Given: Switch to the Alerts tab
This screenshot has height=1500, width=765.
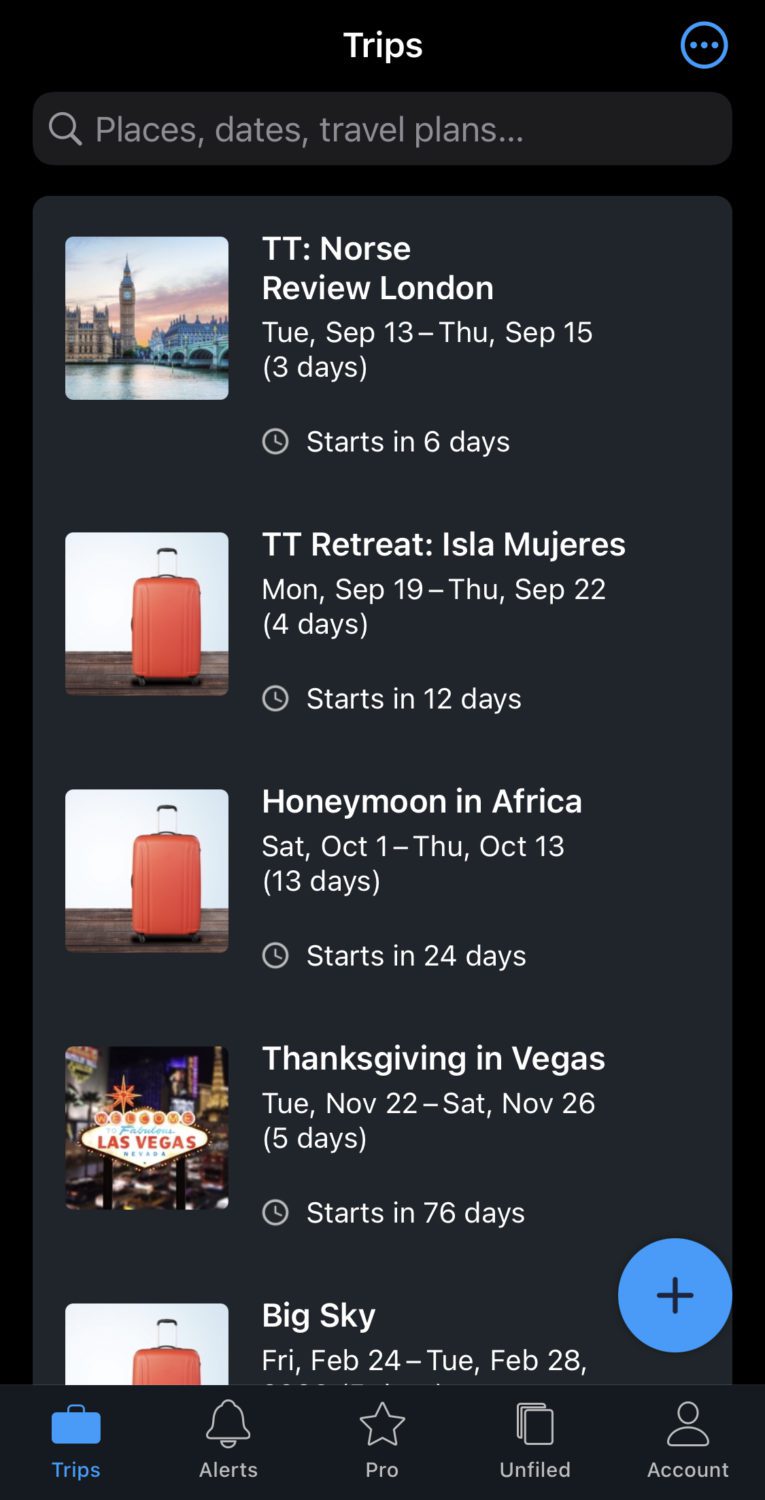Looking at the screenshot, I should click(228, 1438).
